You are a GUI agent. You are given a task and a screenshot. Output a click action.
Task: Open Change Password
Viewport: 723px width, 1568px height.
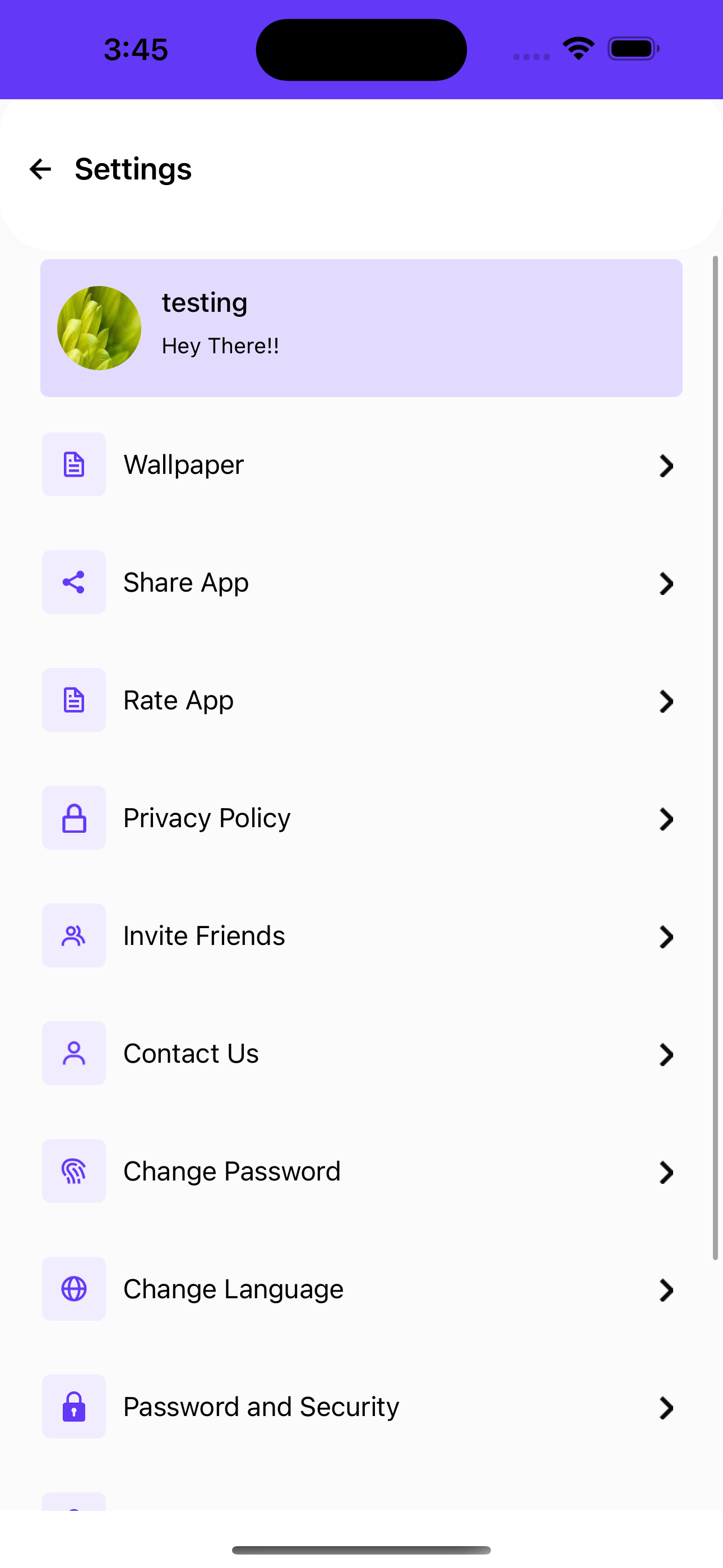point(361,1171)
